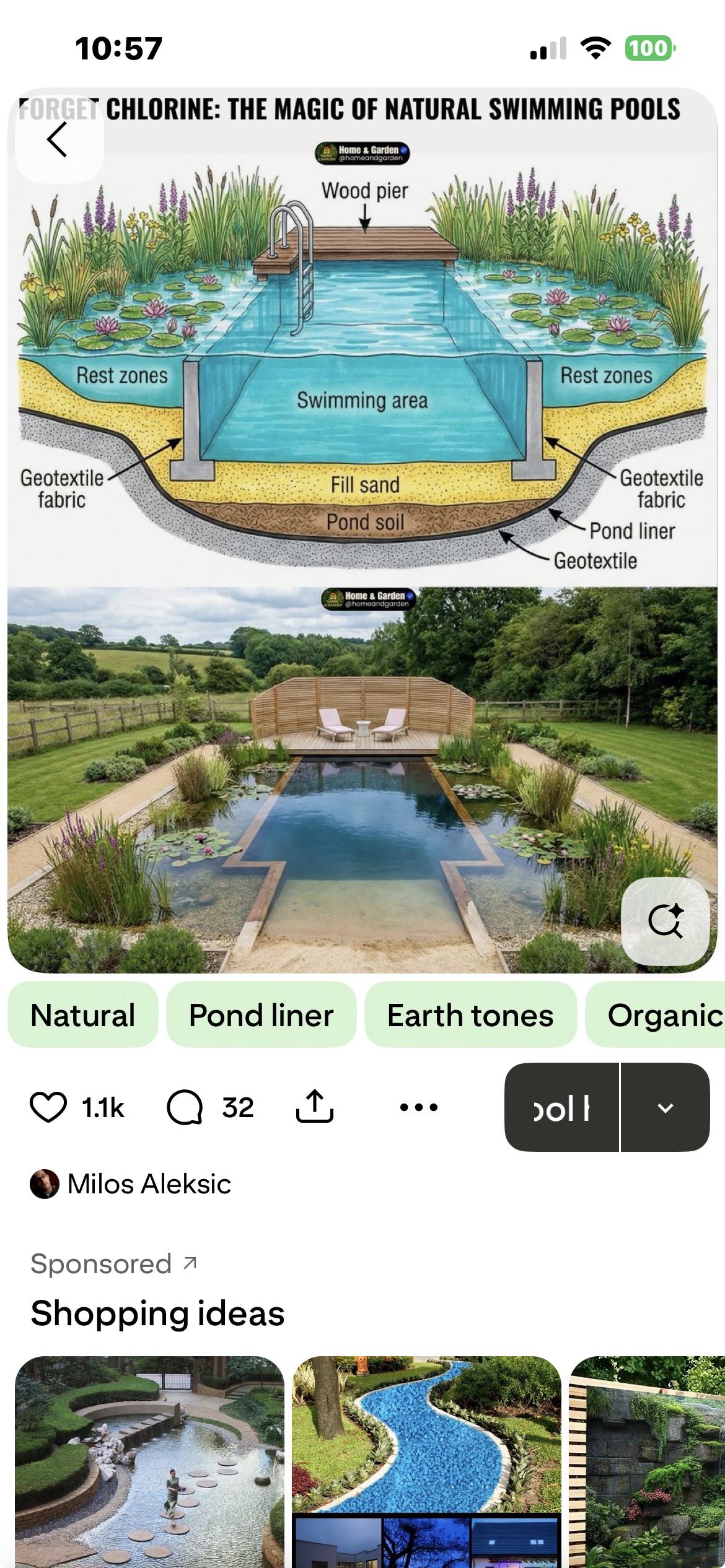
Task: Select the Natural chip
Action: click(83, 1015)
